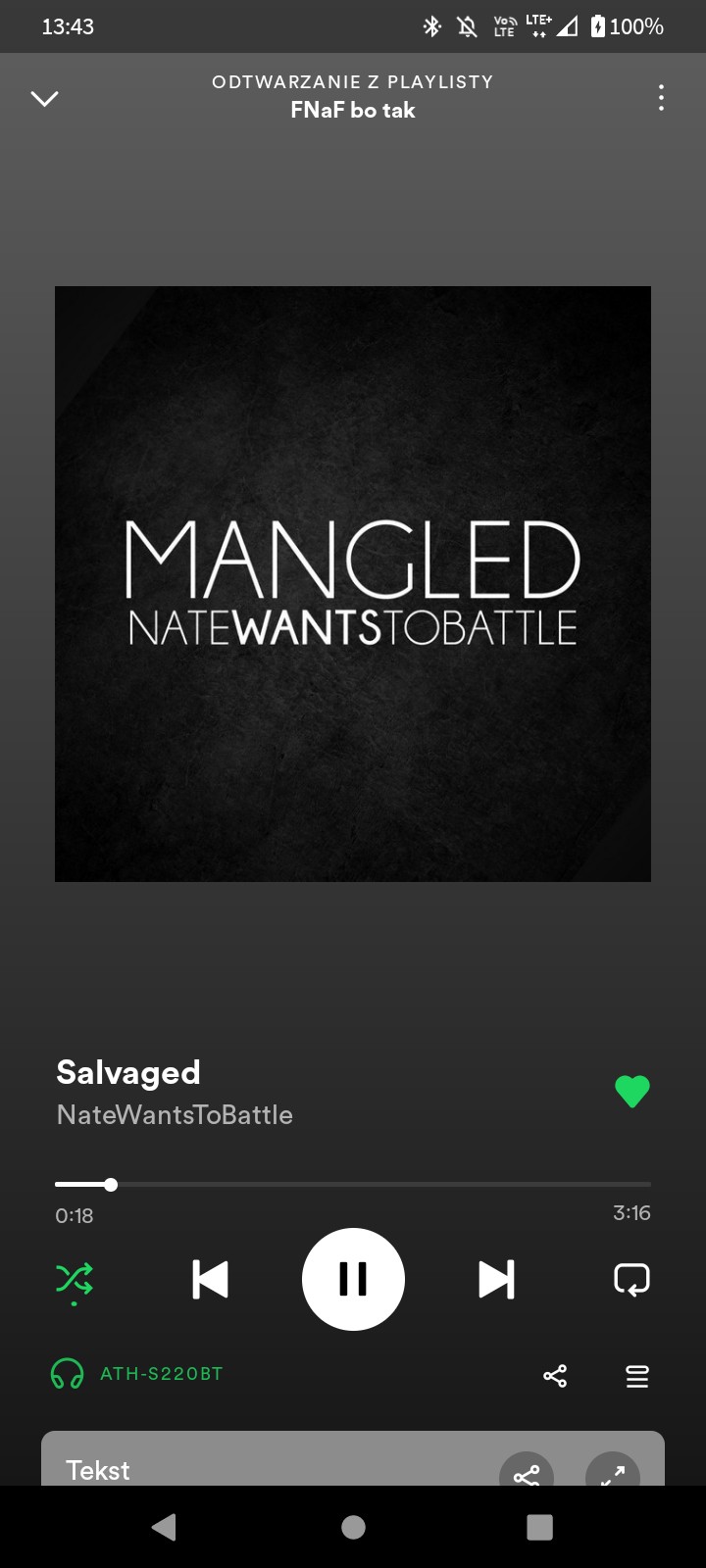Open the NateWantsToBattle artist page
Image resolution: width=706 pixels, height=1568 pixels.
point(175,1115)
